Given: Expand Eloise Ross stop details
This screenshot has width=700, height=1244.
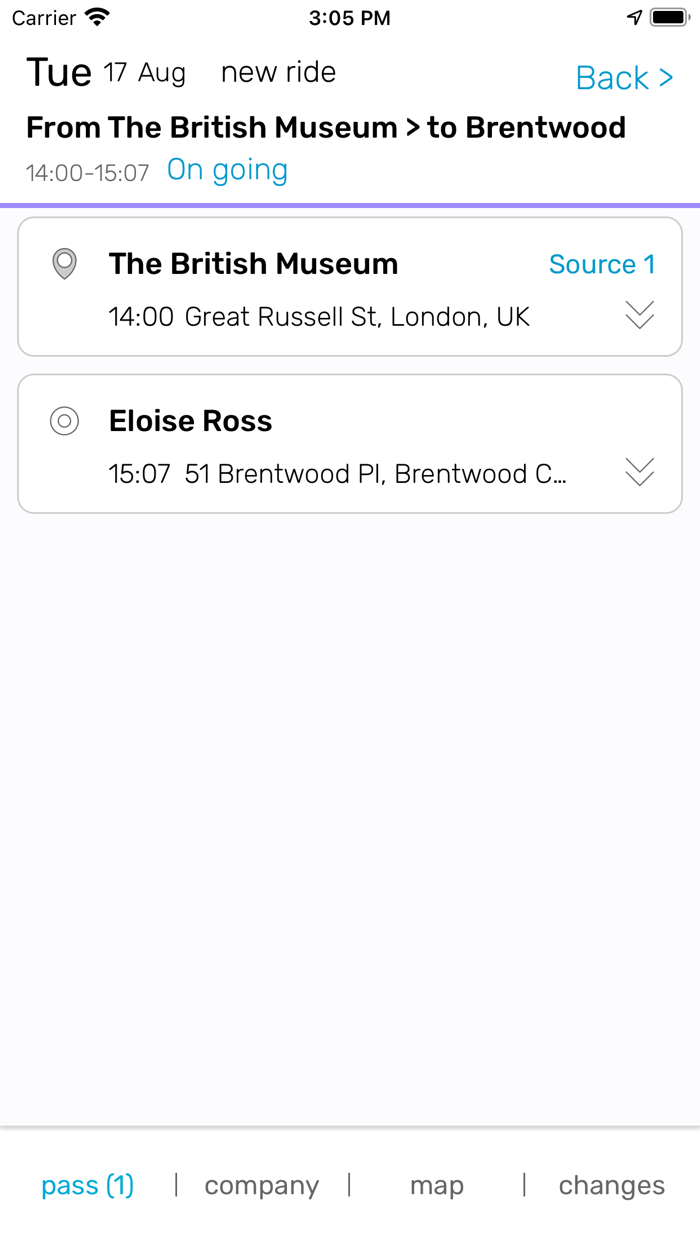Looking at the screenshot, I should coord(639,472).
